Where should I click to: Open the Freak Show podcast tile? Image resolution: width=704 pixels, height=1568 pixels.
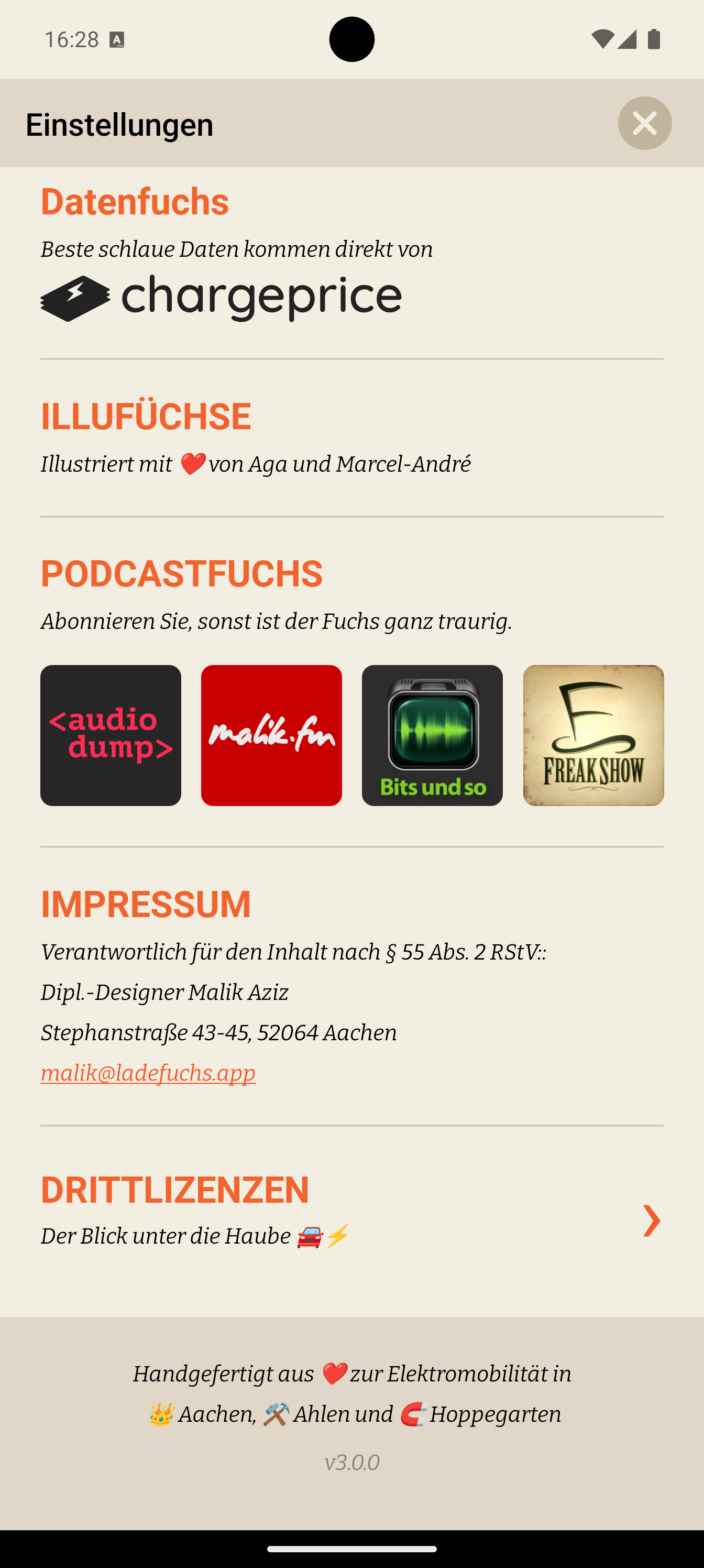[x=592, y=735]
